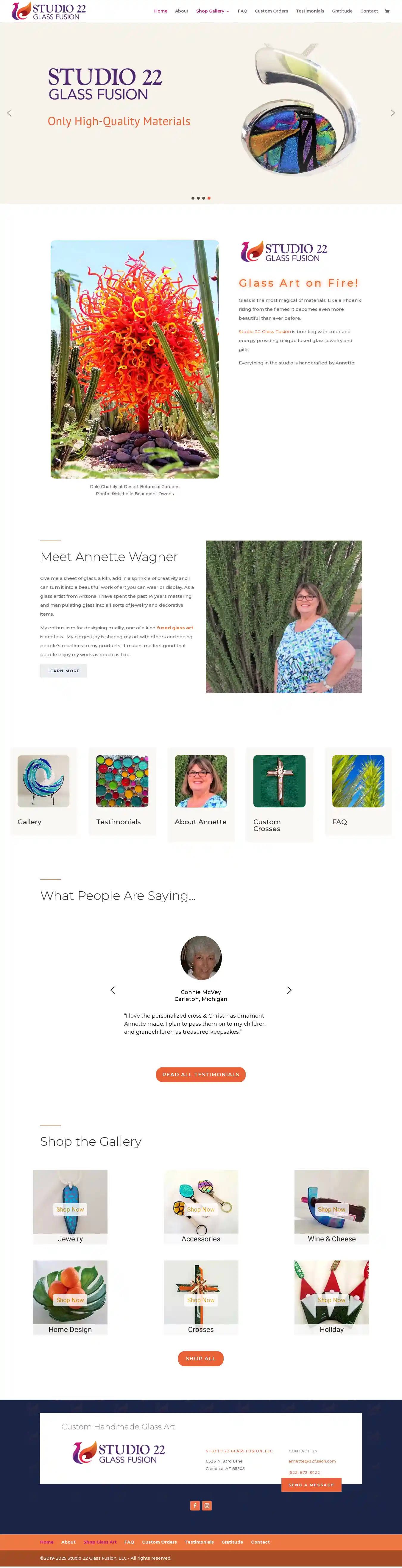Visit the studio's Facebook page
The height and width of the screenshot is (1568, 402).
[195, 1506]
